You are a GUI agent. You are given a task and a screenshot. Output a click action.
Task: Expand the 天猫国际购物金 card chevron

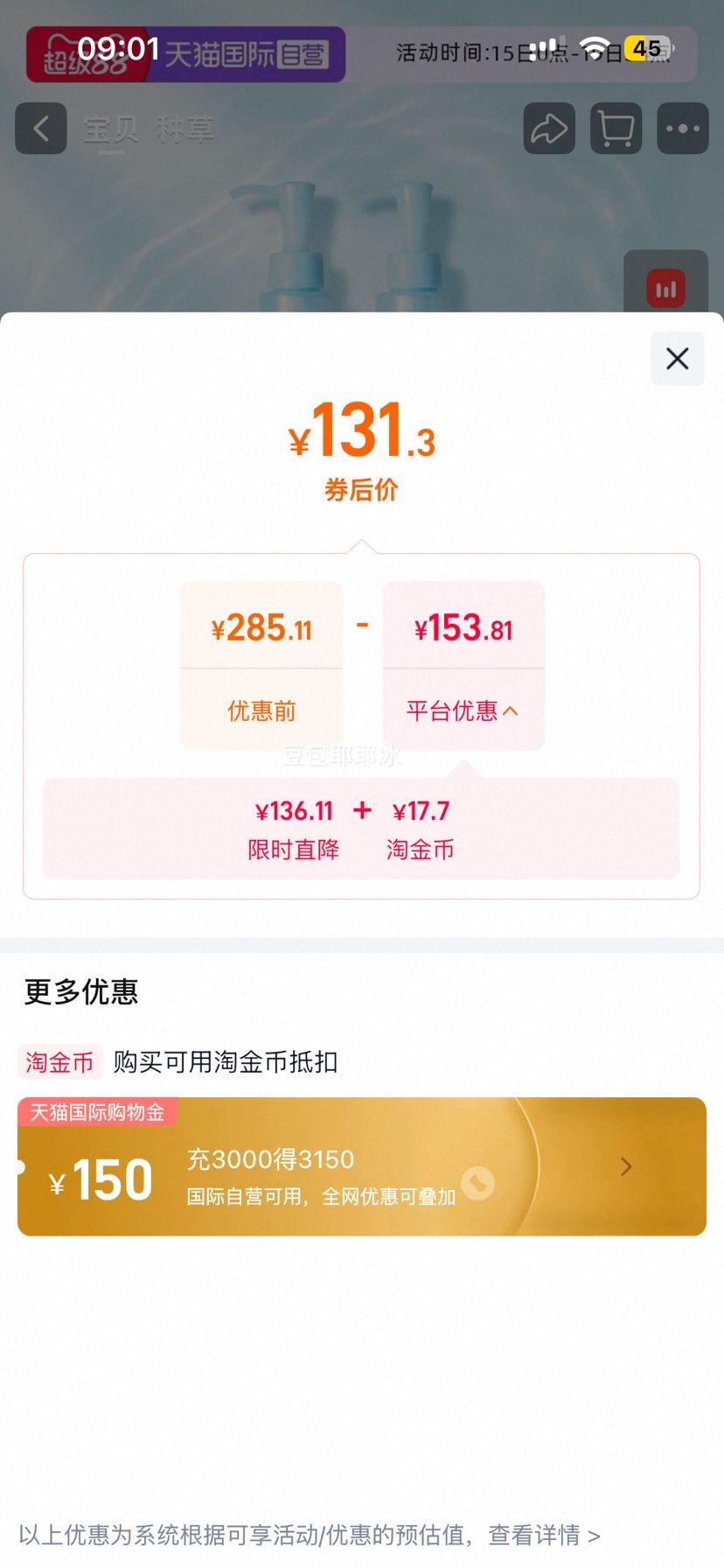(x=624, y=1166)
